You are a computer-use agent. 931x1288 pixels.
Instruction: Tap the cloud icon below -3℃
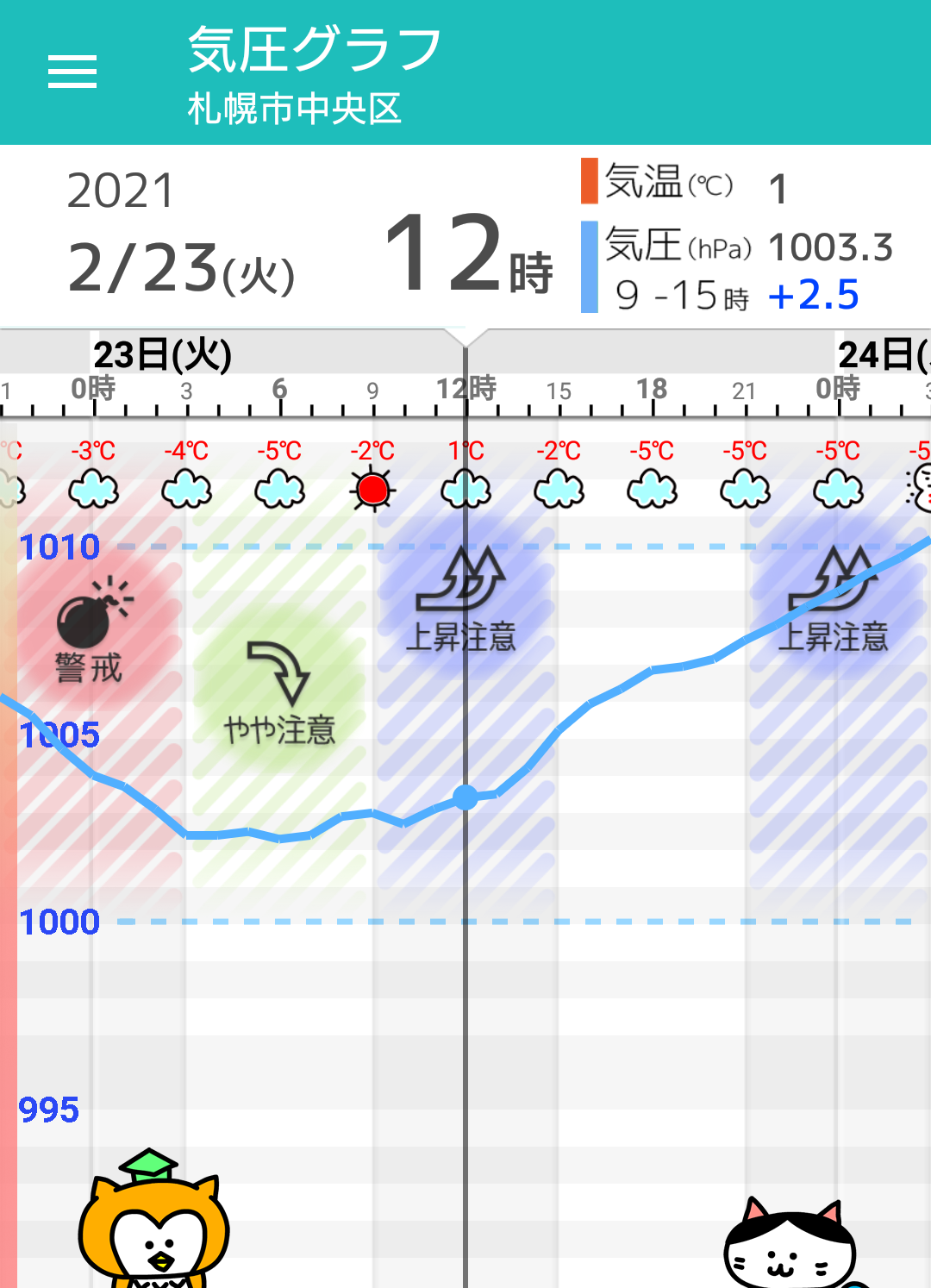click(92, 489)
